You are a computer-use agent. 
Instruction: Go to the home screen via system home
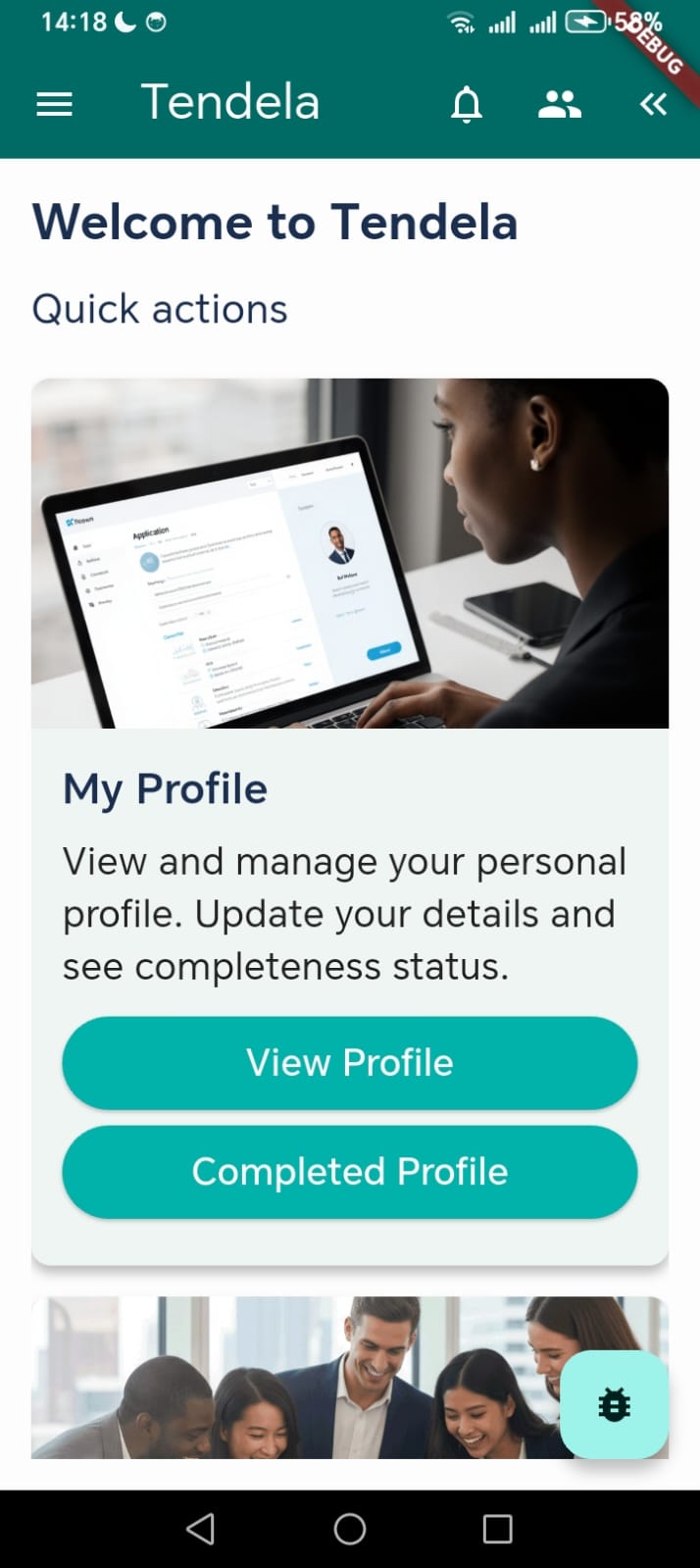350,1528
